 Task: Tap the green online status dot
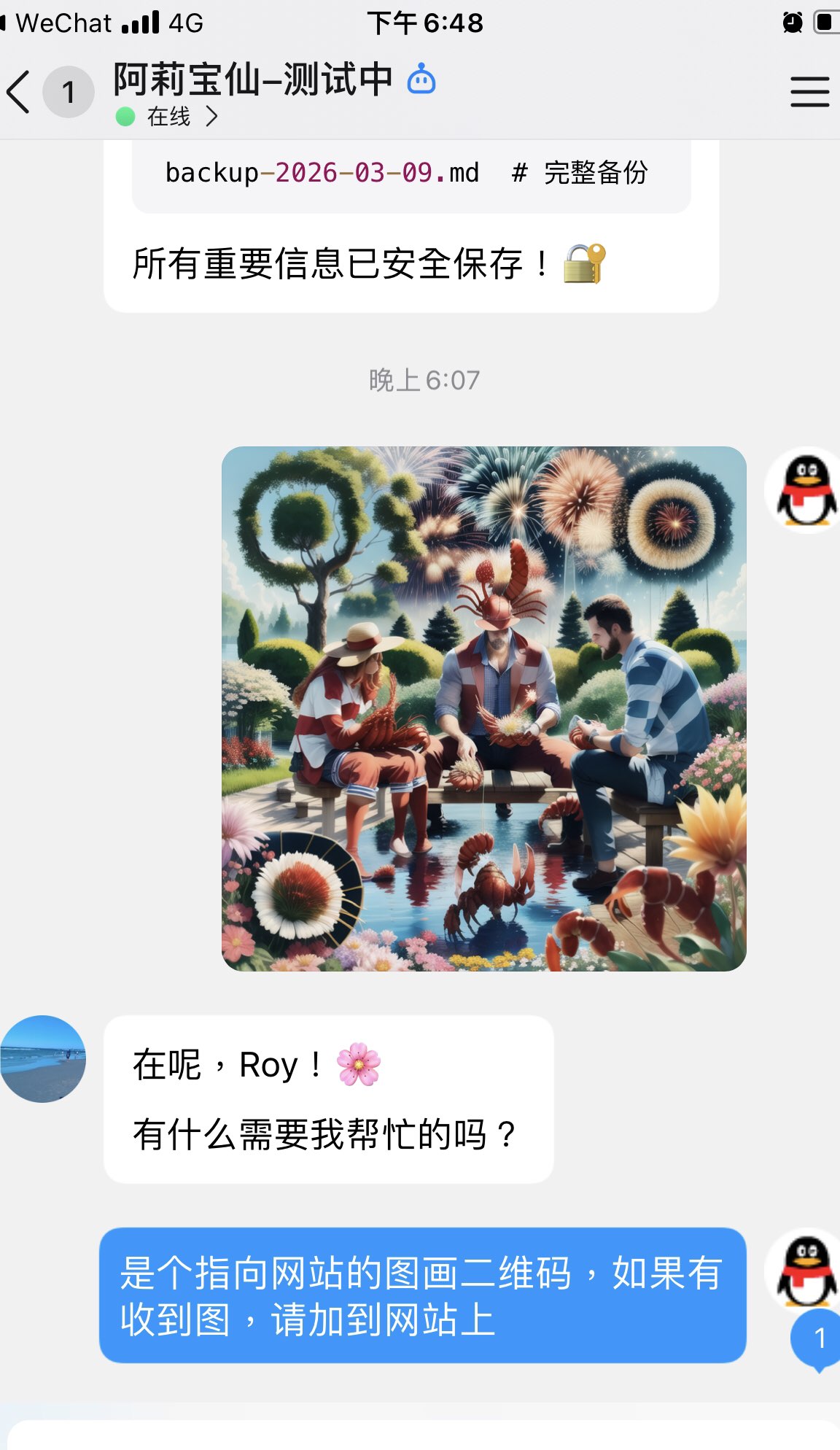(125, 115)
